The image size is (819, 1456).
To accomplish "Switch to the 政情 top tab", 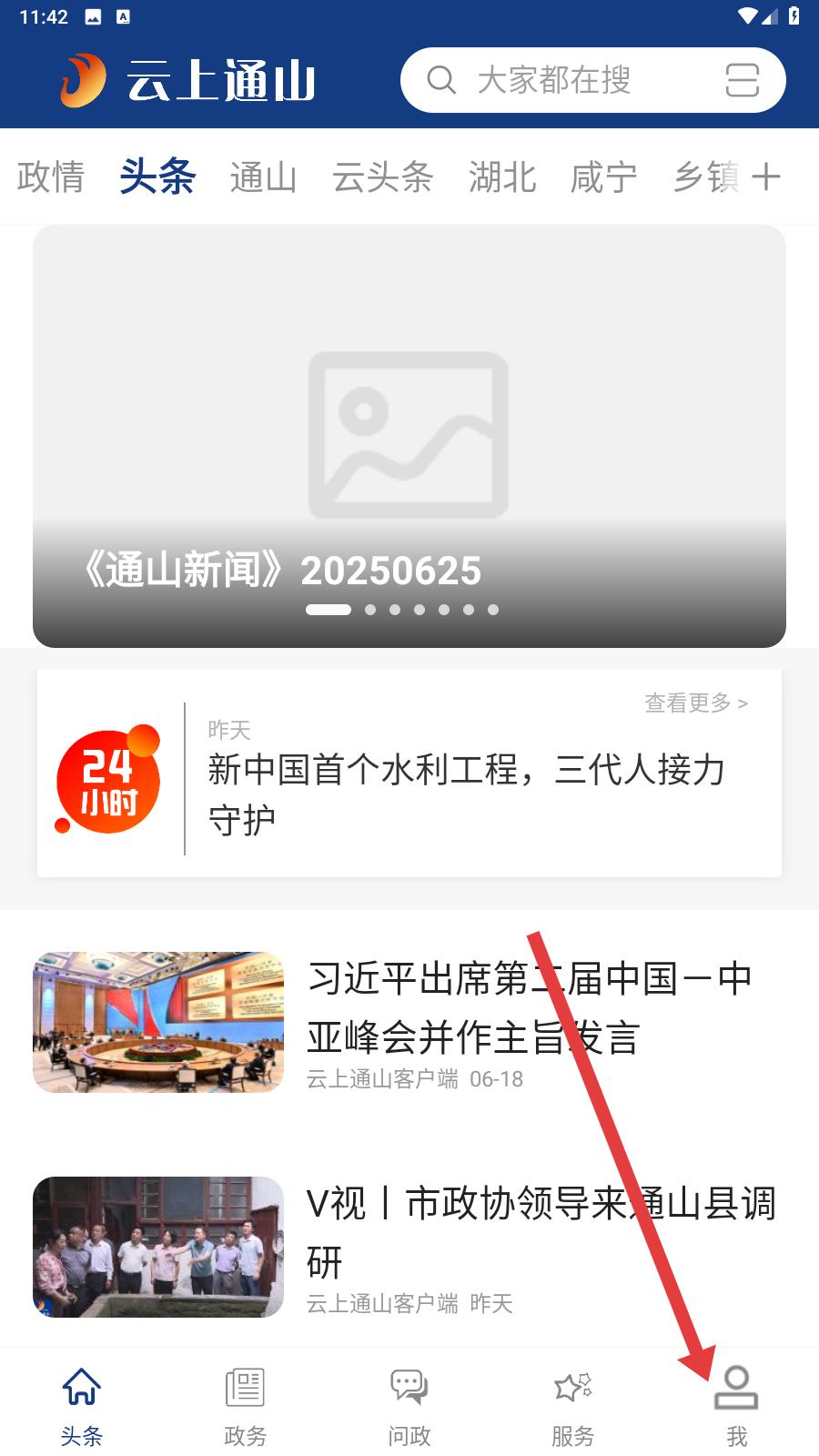I will (x=51, y=177).
